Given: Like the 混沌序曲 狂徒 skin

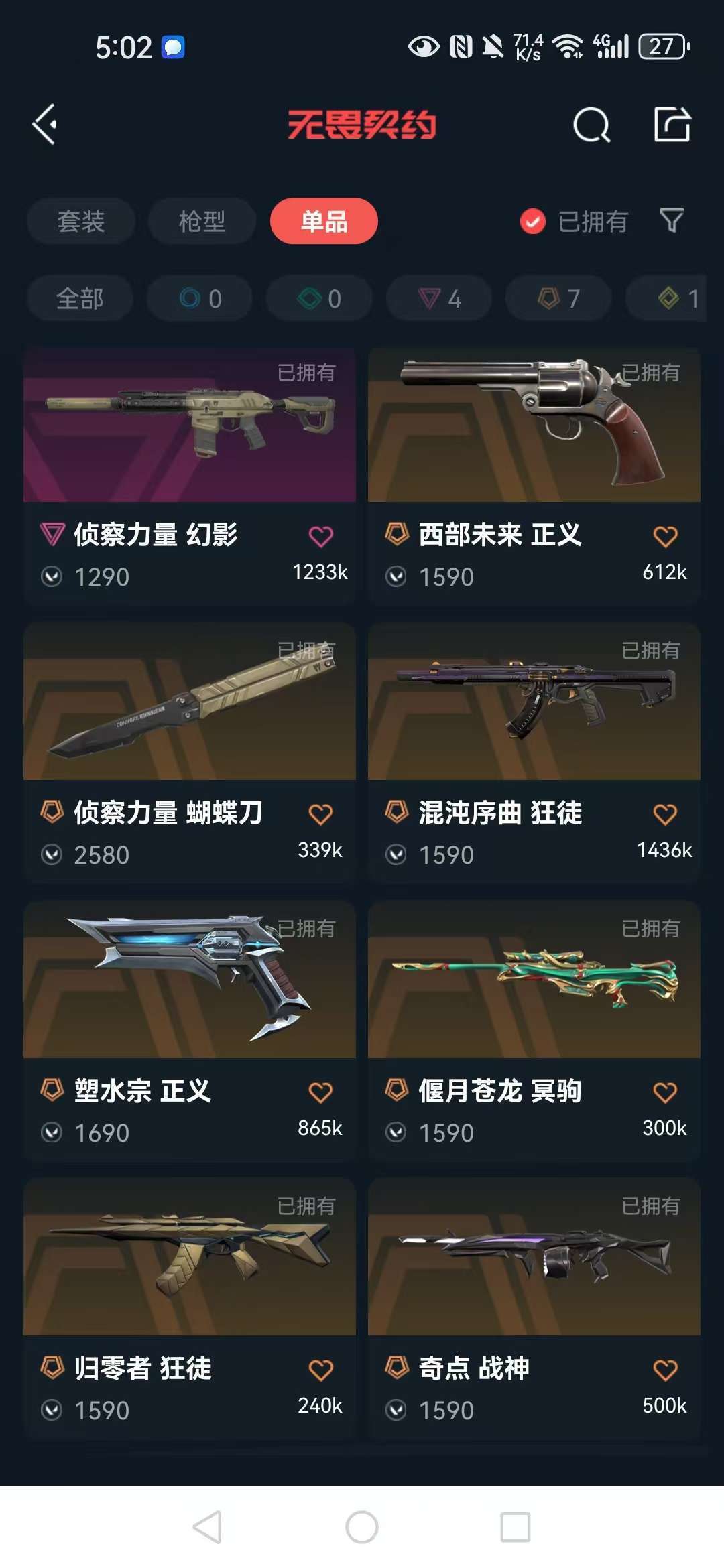Looking at the screenshot, I should pyautogui.click(x=665, y=815).
